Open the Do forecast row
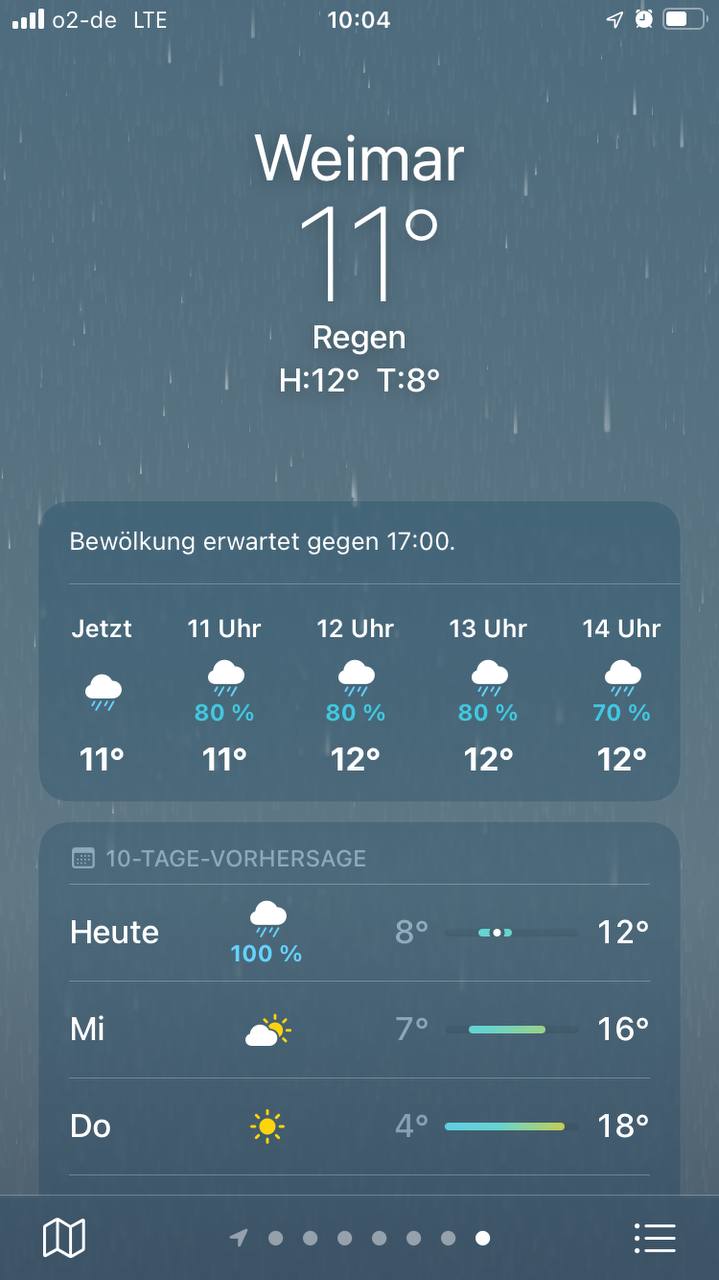This screenshot has width=719, height=1280. click(x=360, y=1126)
